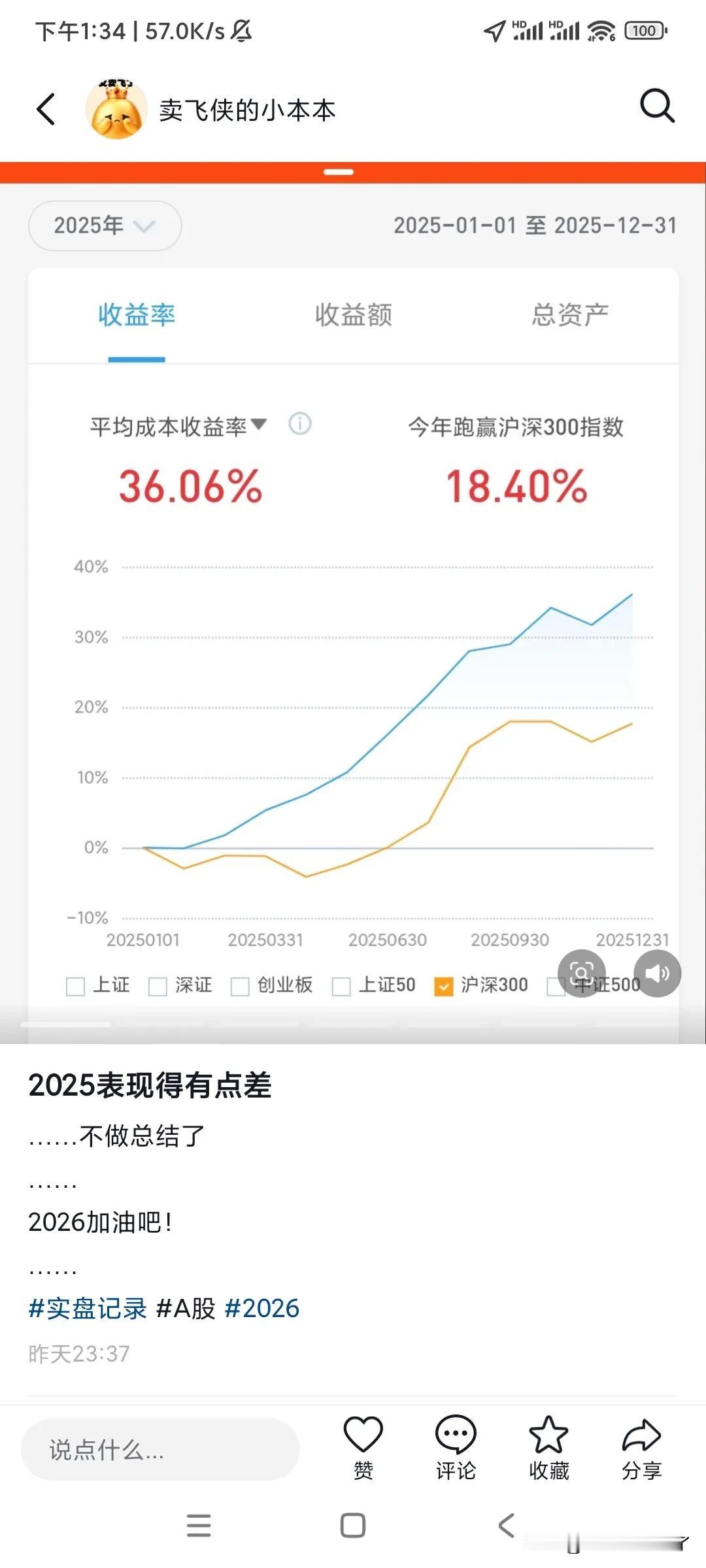
Task: Switch to the 收益额 tab
Action: click(352, 316)
